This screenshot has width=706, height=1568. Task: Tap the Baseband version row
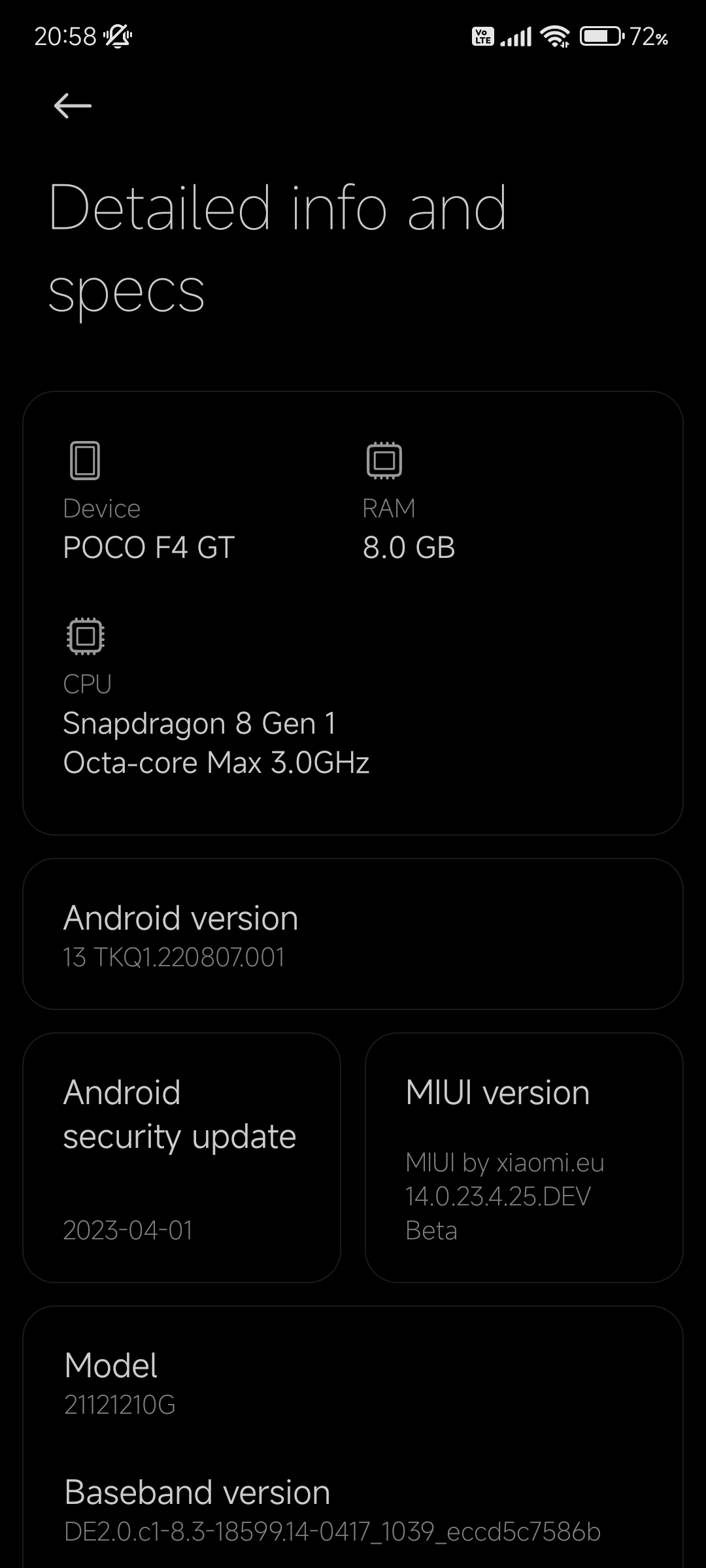pyautogui.click(x=353, y=1511)
